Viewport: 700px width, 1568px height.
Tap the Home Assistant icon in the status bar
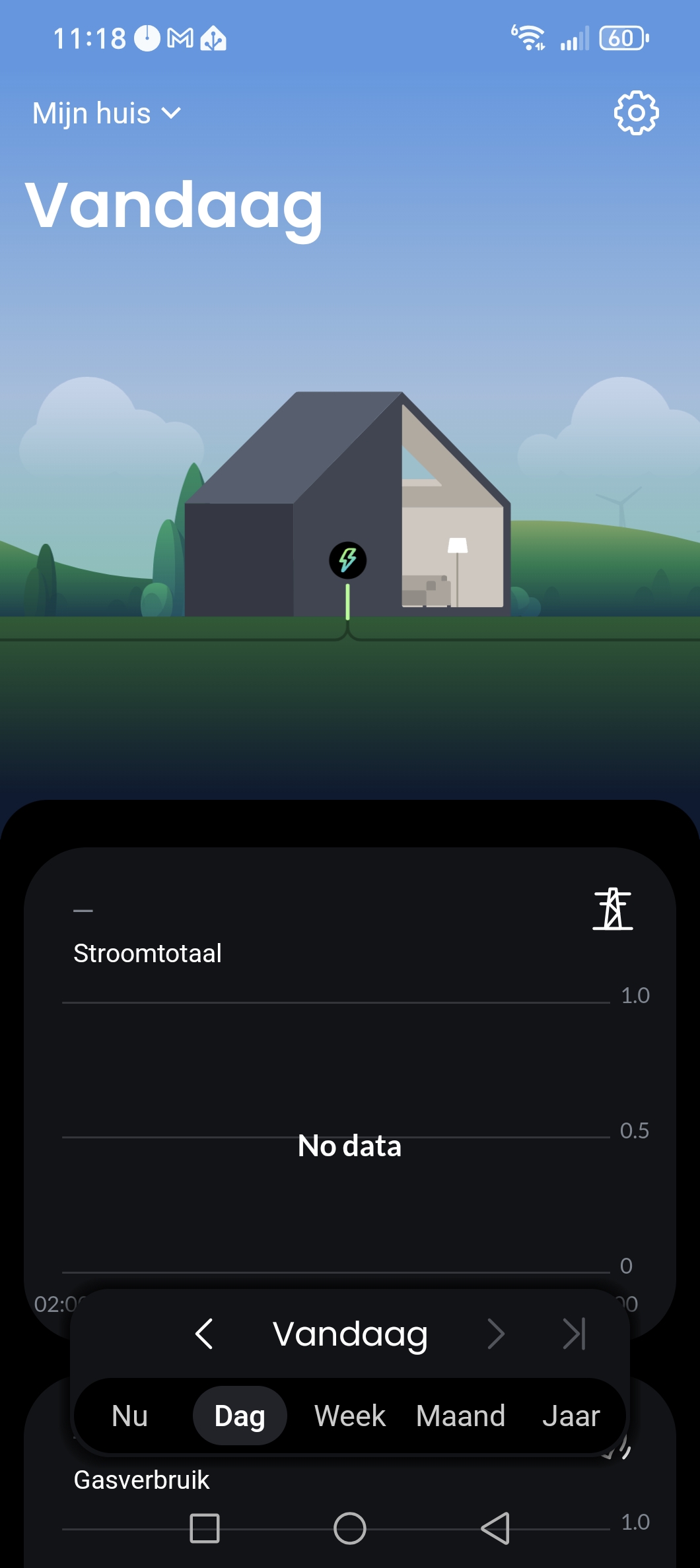coord(213,38)
